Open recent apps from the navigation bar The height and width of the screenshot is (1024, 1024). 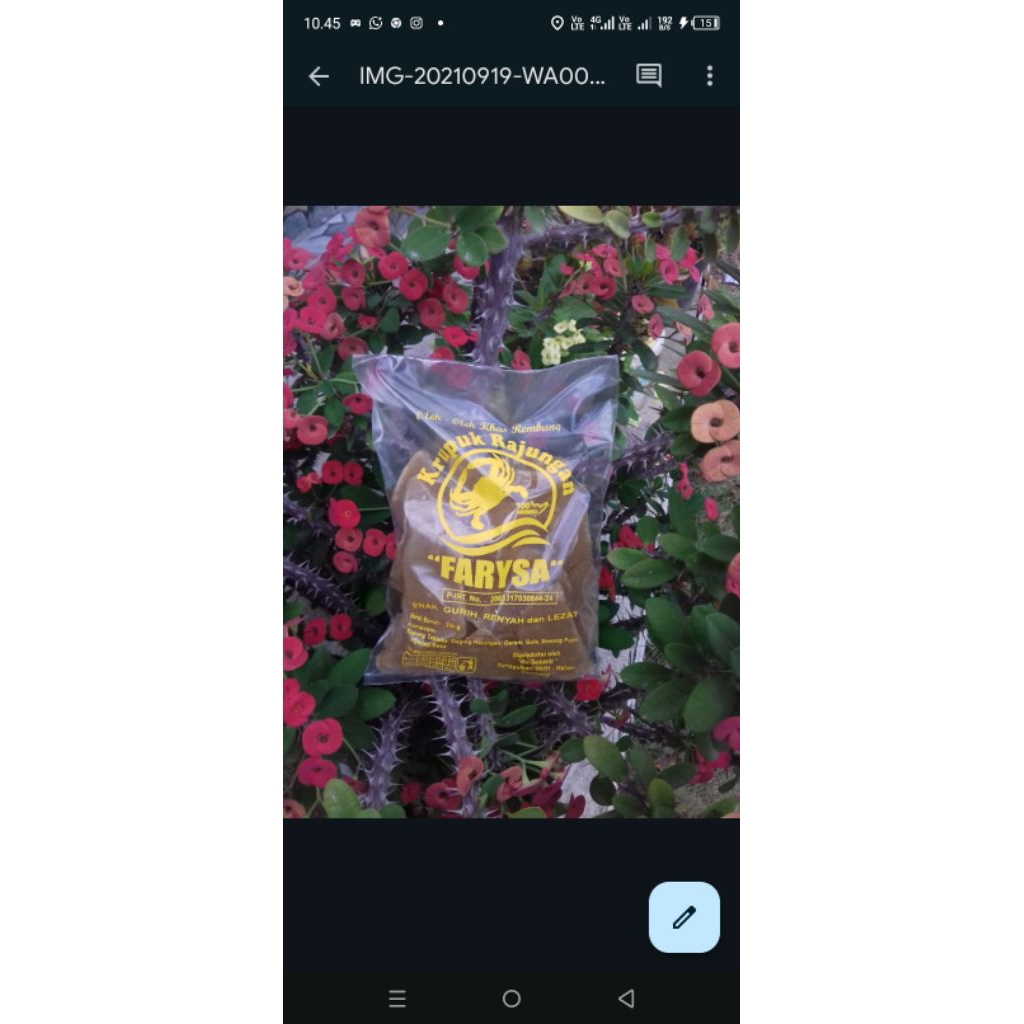tap(397, 998)
